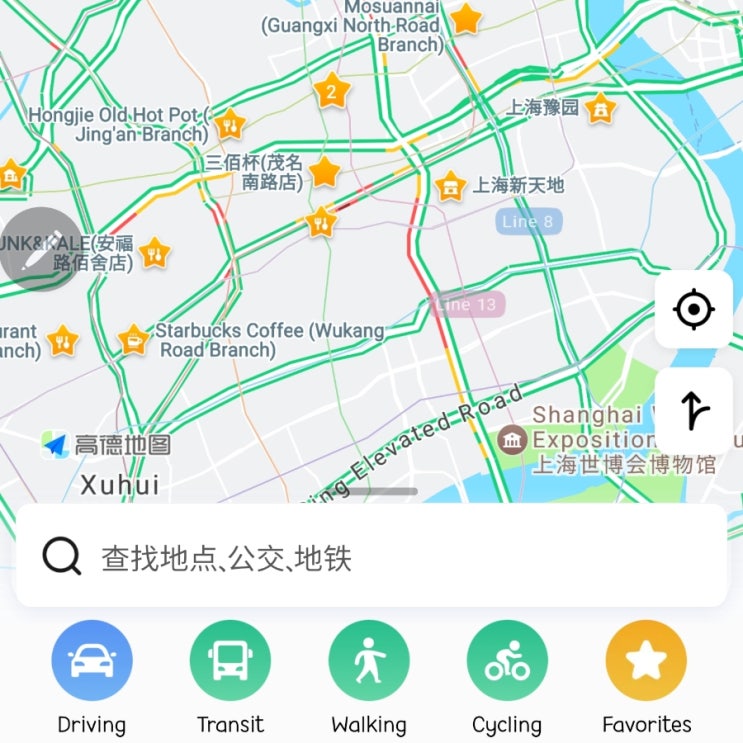Tap the floating pencil edit button
This screenshot has width=743, height=743.
click(x=40, y=249)
